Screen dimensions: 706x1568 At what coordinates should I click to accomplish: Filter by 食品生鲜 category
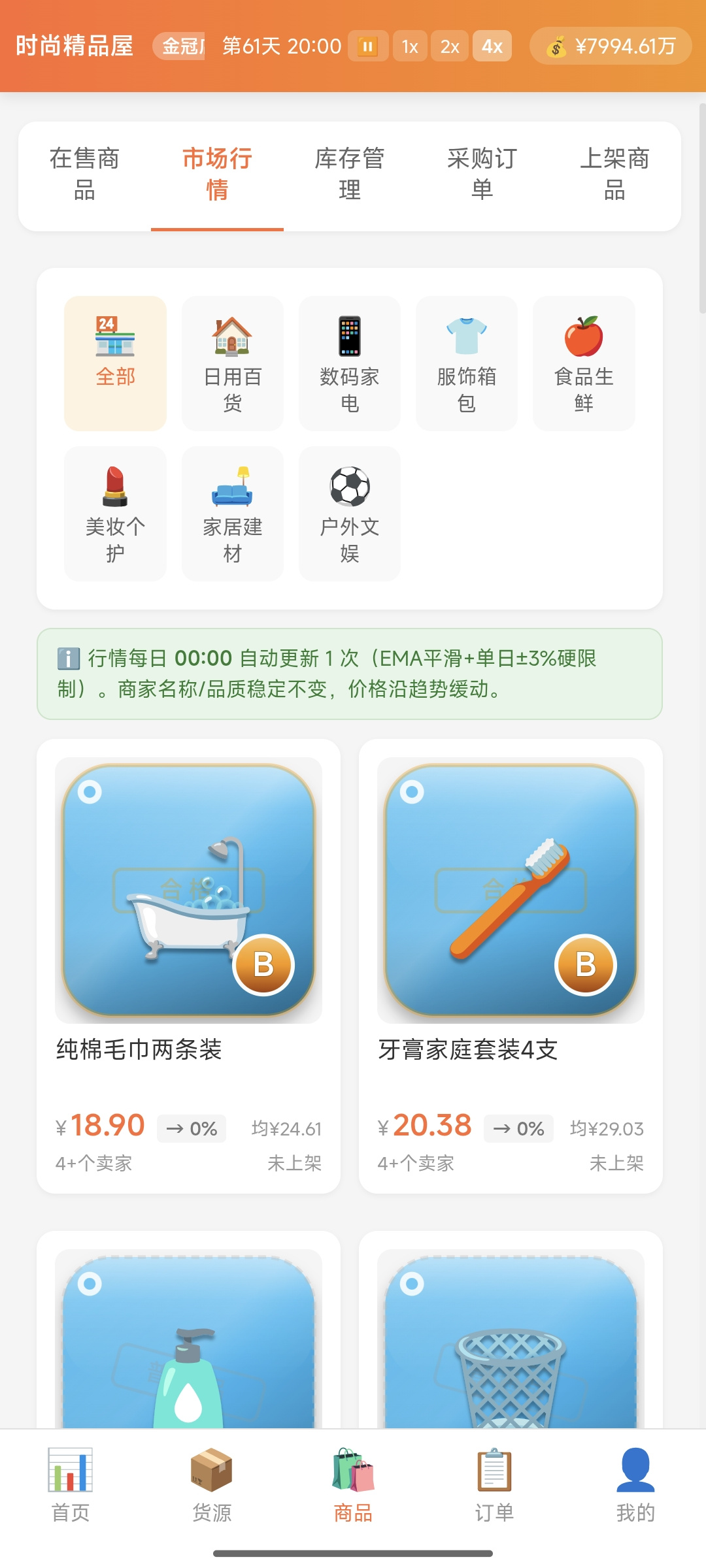coord(584,363)
